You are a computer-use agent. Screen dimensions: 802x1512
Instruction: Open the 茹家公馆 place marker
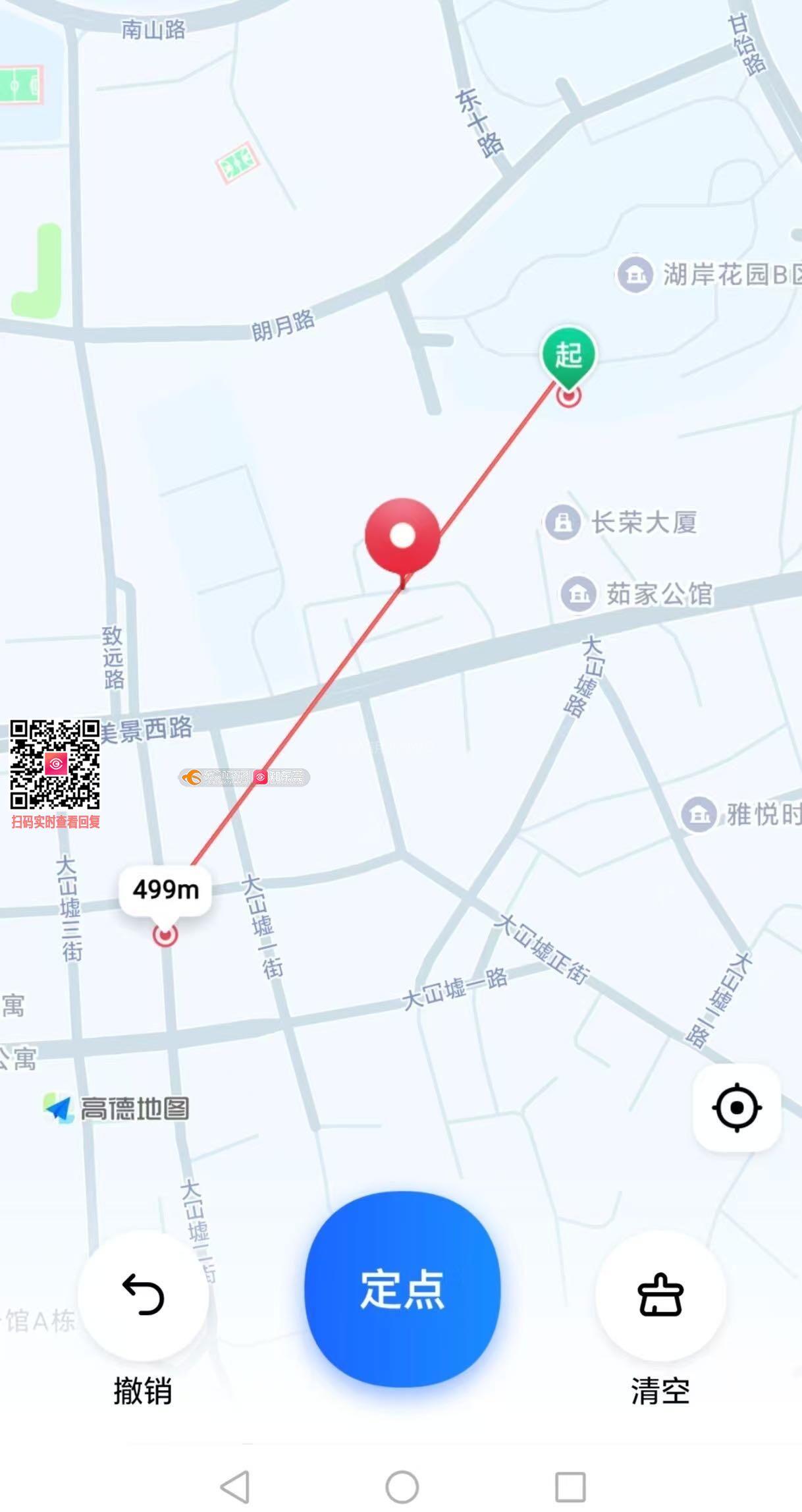click(578, 594)
